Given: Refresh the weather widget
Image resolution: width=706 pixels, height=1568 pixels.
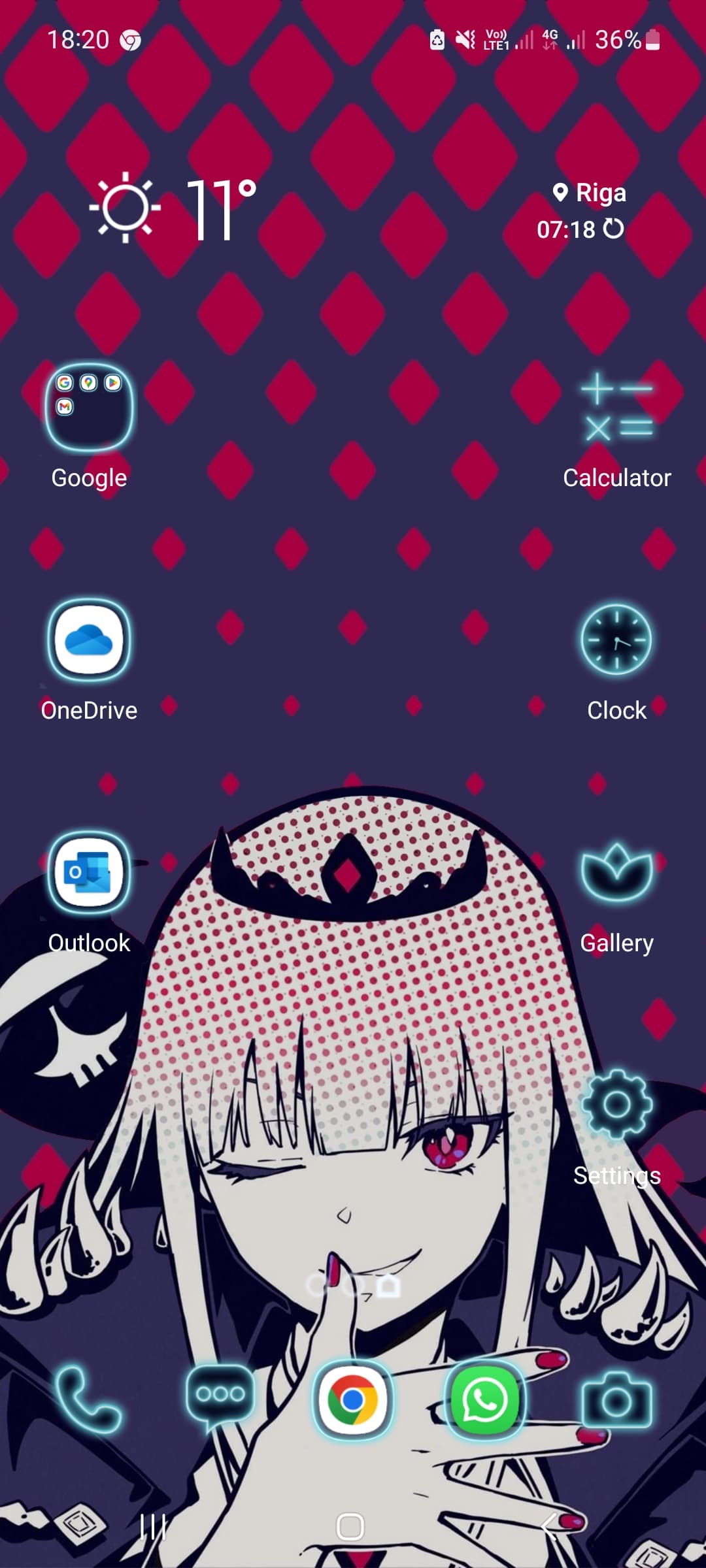Looking at the screenshot, I should click(614, 229).
